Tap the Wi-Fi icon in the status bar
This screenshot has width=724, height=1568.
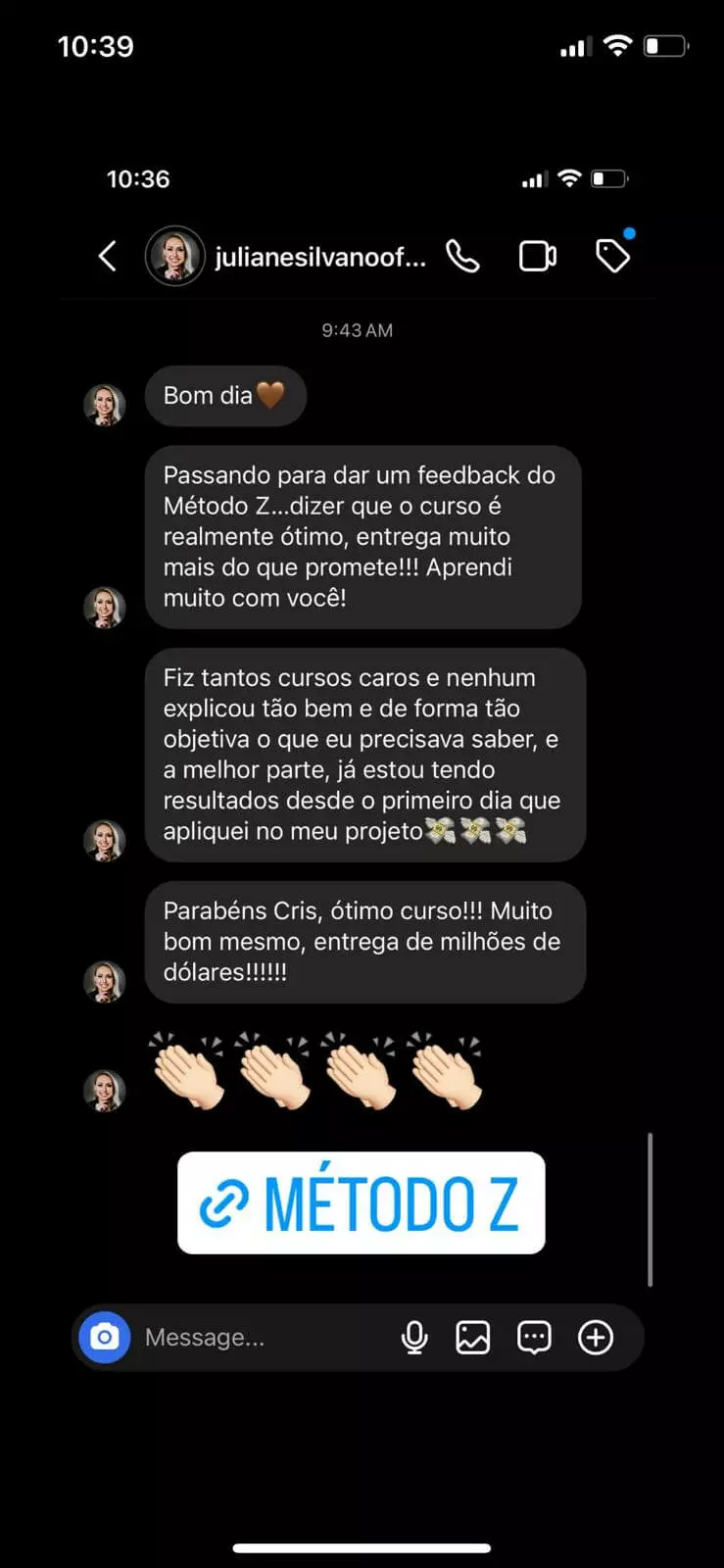pyautogui.click(x=616, y=45)
